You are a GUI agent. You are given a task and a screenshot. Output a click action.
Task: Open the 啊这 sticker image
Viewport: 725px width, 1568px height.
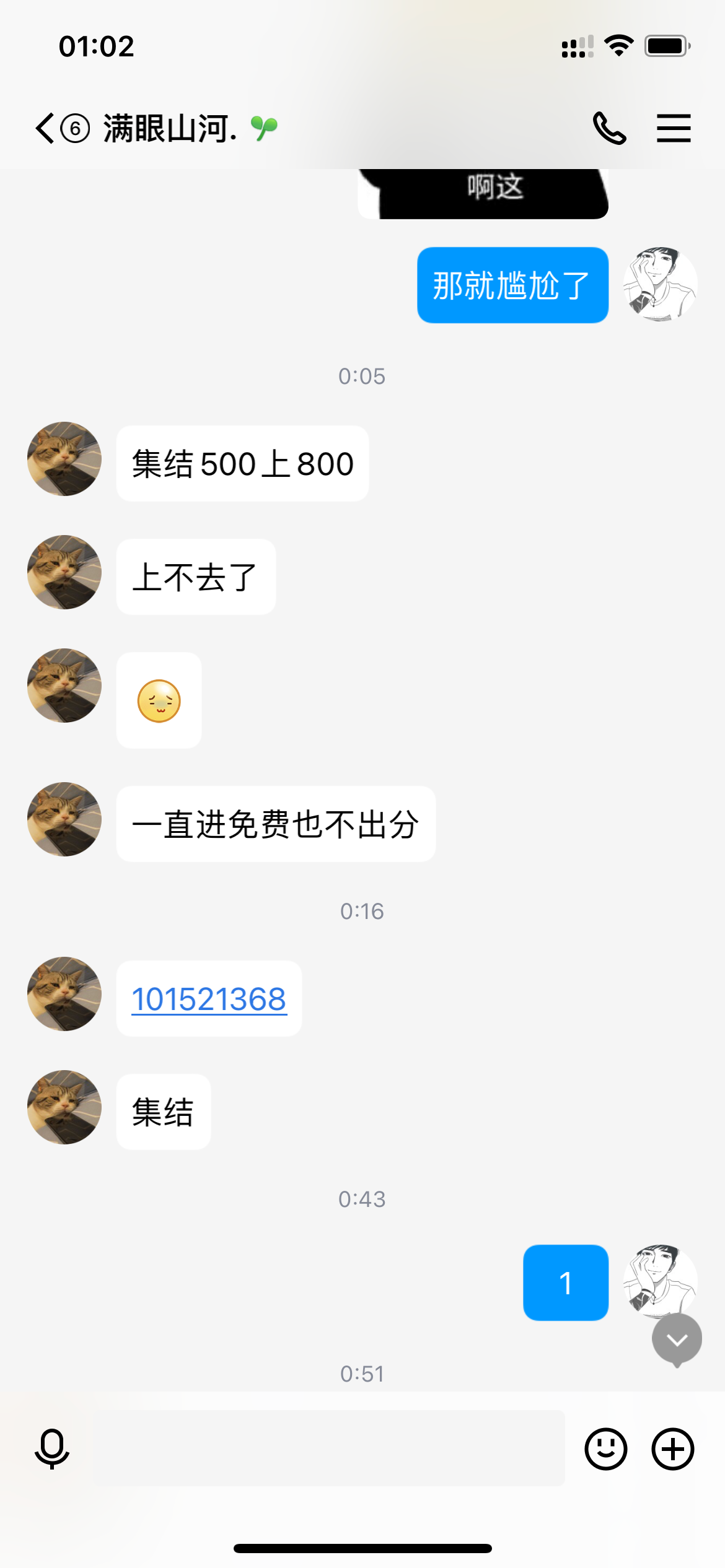tap(483, 193)
